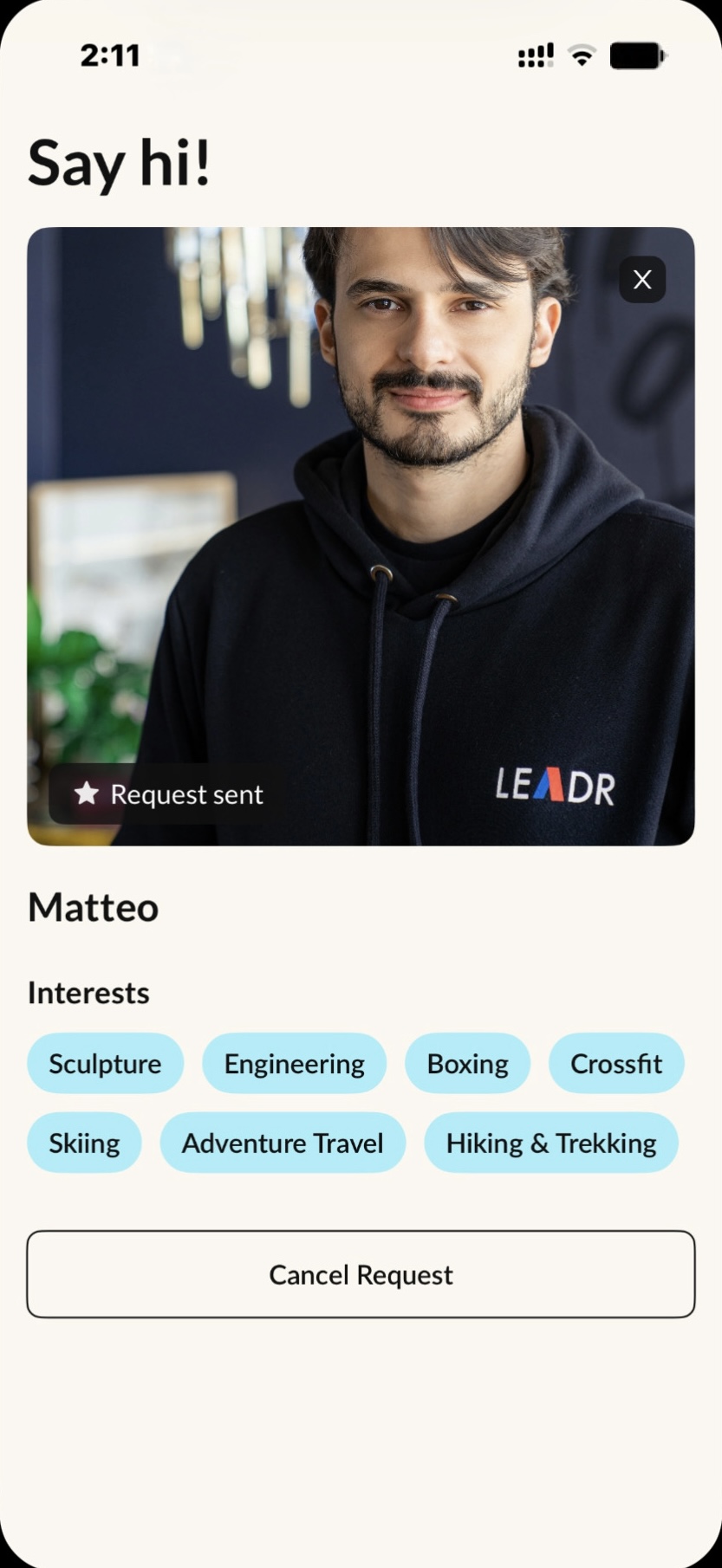This screenshot has width=722, height=1568.
Task: Choose the Hiking & Trekking chip
Action: click(550, 1143)
